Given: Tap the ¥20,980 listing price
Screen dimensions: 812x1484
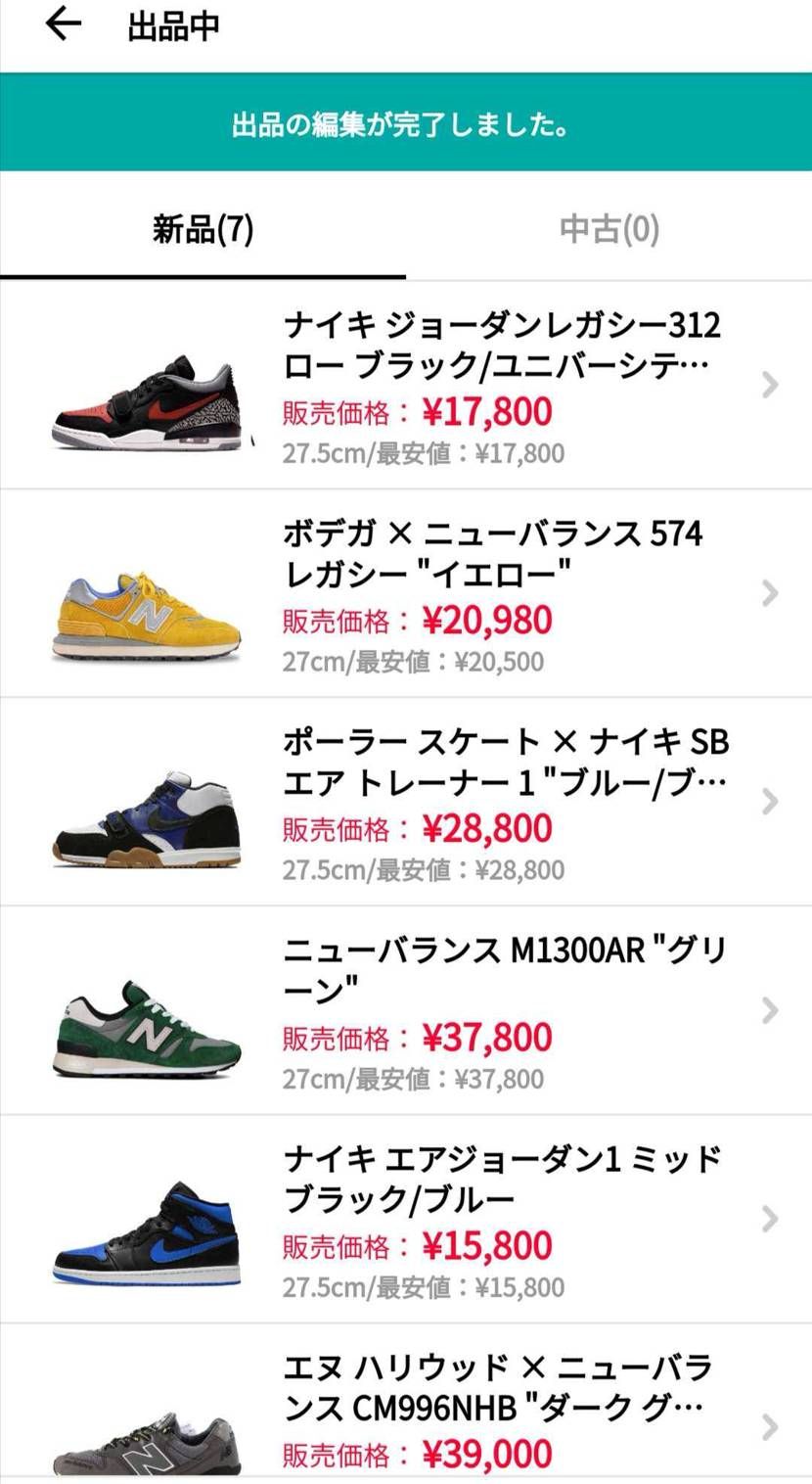Looking at the screenshot, I should pyautogui.click(x=487, y=620).
